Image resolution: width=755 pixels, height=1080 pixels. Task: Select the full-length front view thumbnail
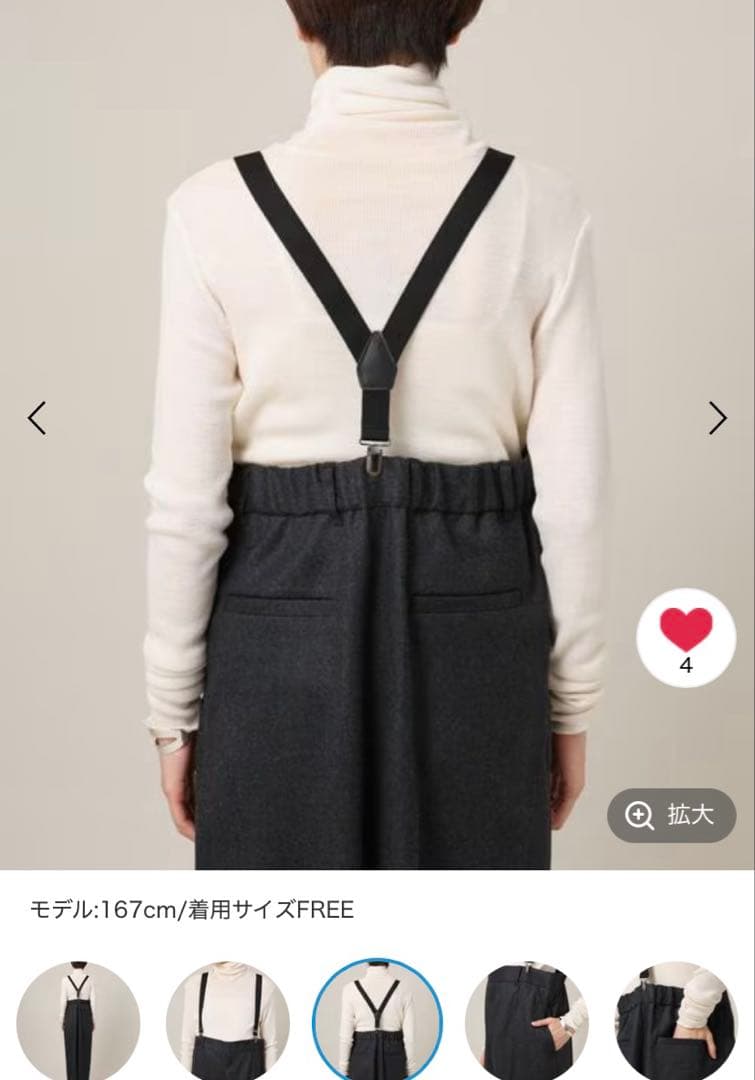(78, 1022)
